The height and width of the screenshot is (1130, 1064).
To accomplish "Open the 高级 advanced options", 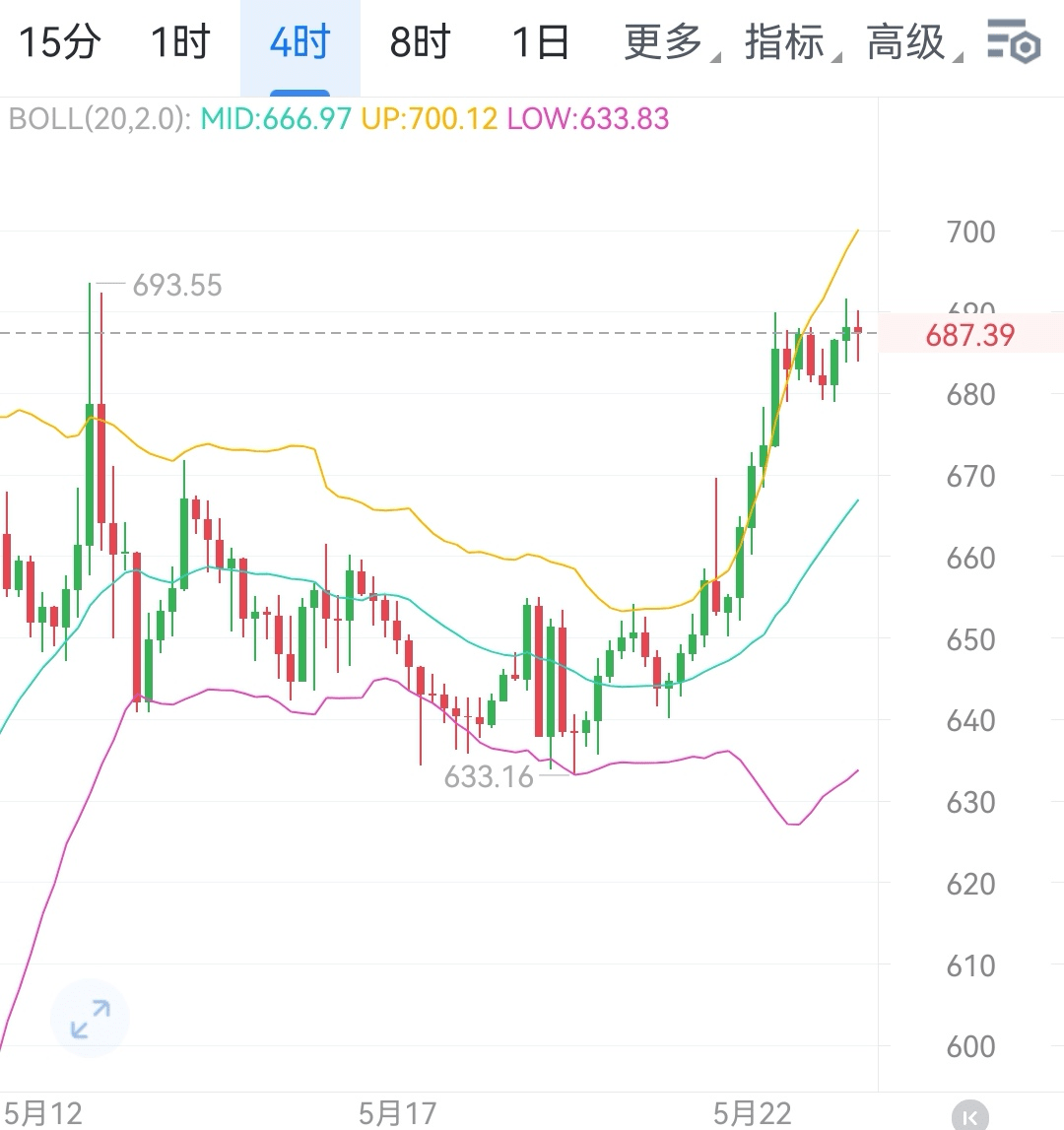I will [908, 42].
